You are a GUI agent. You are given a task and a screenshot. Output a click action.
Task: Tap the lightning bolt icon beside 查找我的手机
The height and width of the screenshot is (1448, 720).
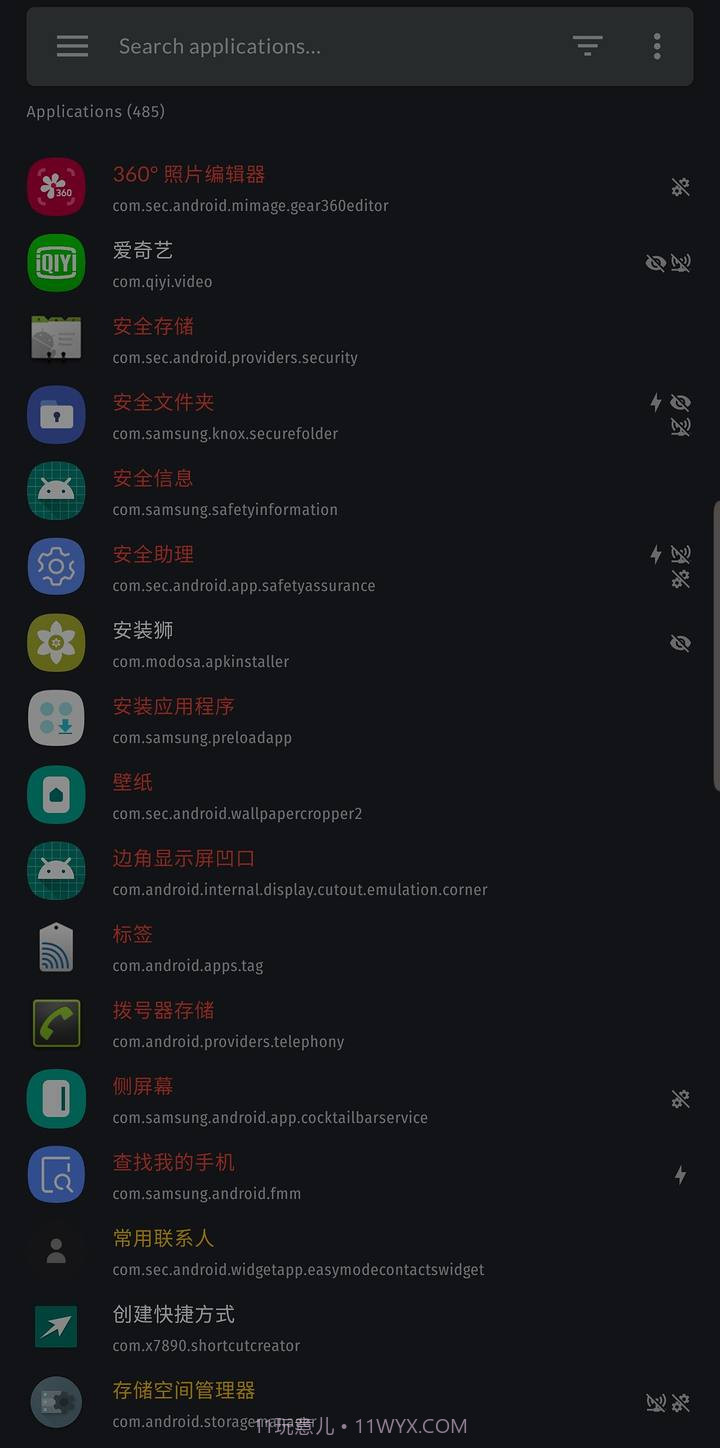(x=681, y=1175)
